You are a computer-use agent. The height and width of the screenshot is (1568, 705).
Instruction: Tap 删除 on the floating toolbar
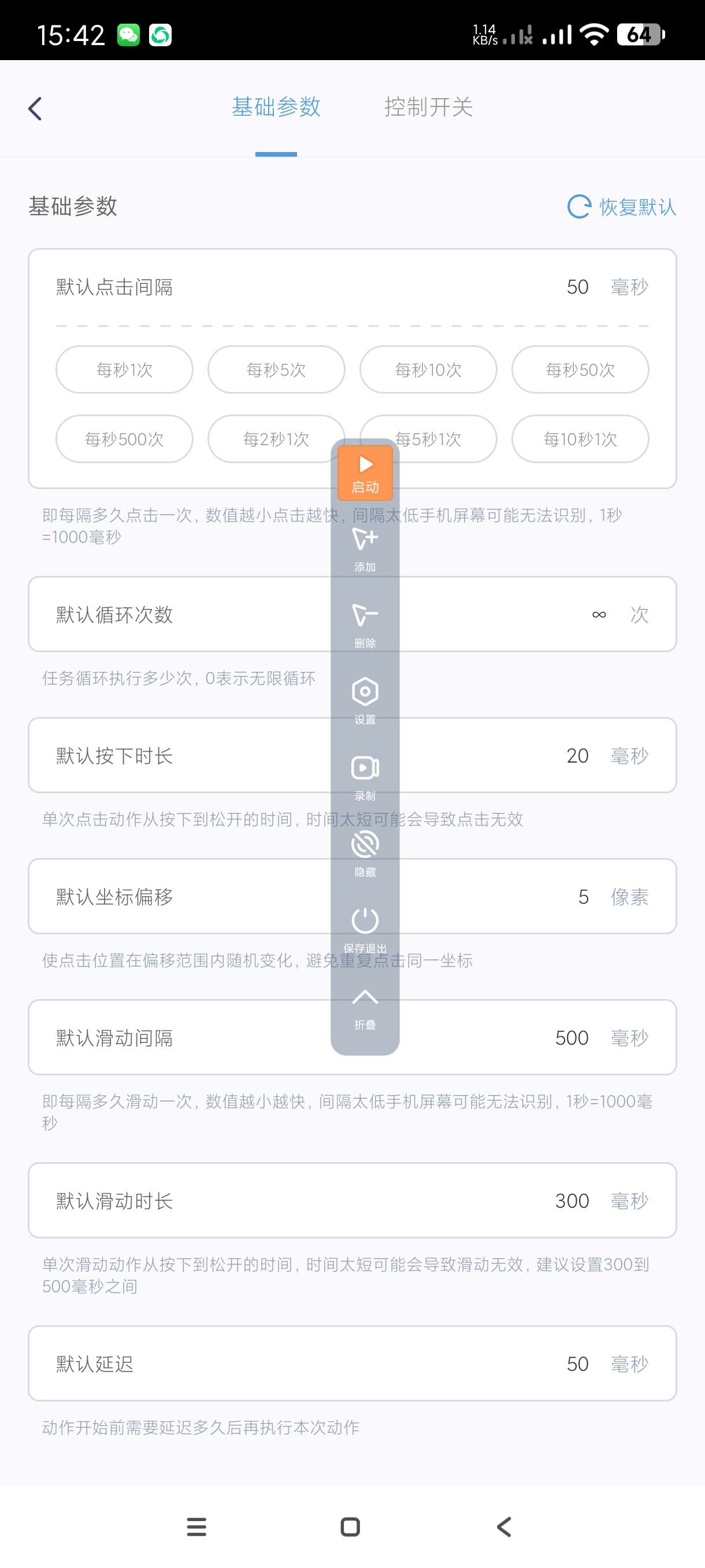(x=365, y=624)
